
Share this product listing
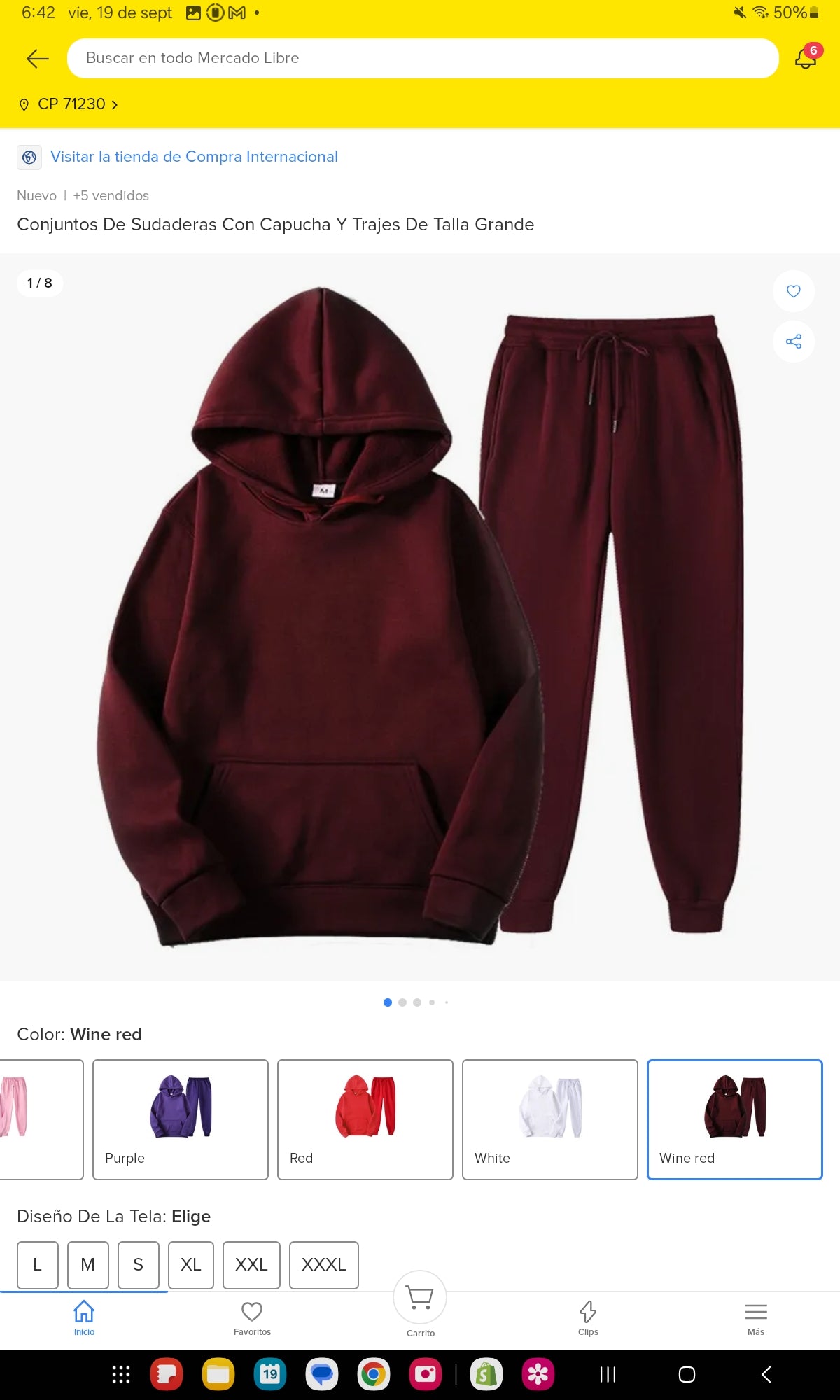tap(793, 342)
